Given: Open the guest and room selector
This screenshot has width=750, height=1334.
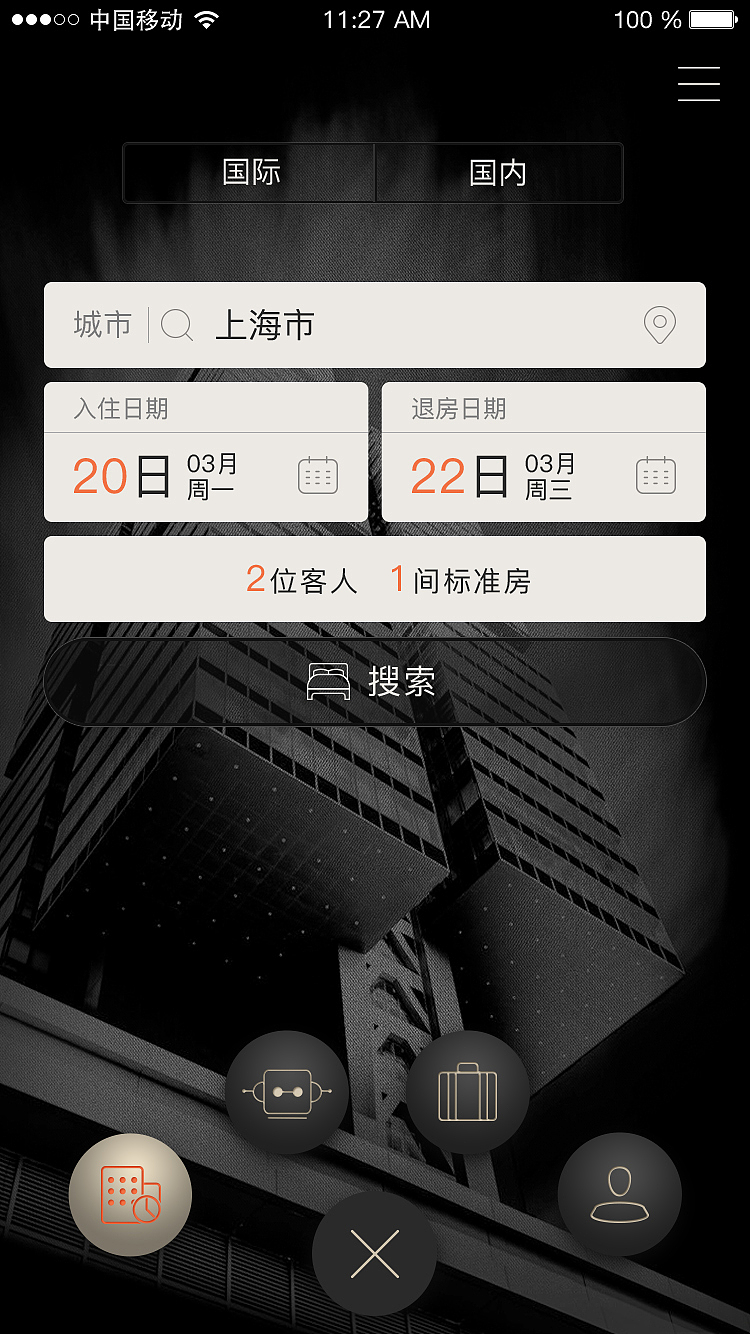Looking at the screenshot, I should tap(375, 580).
